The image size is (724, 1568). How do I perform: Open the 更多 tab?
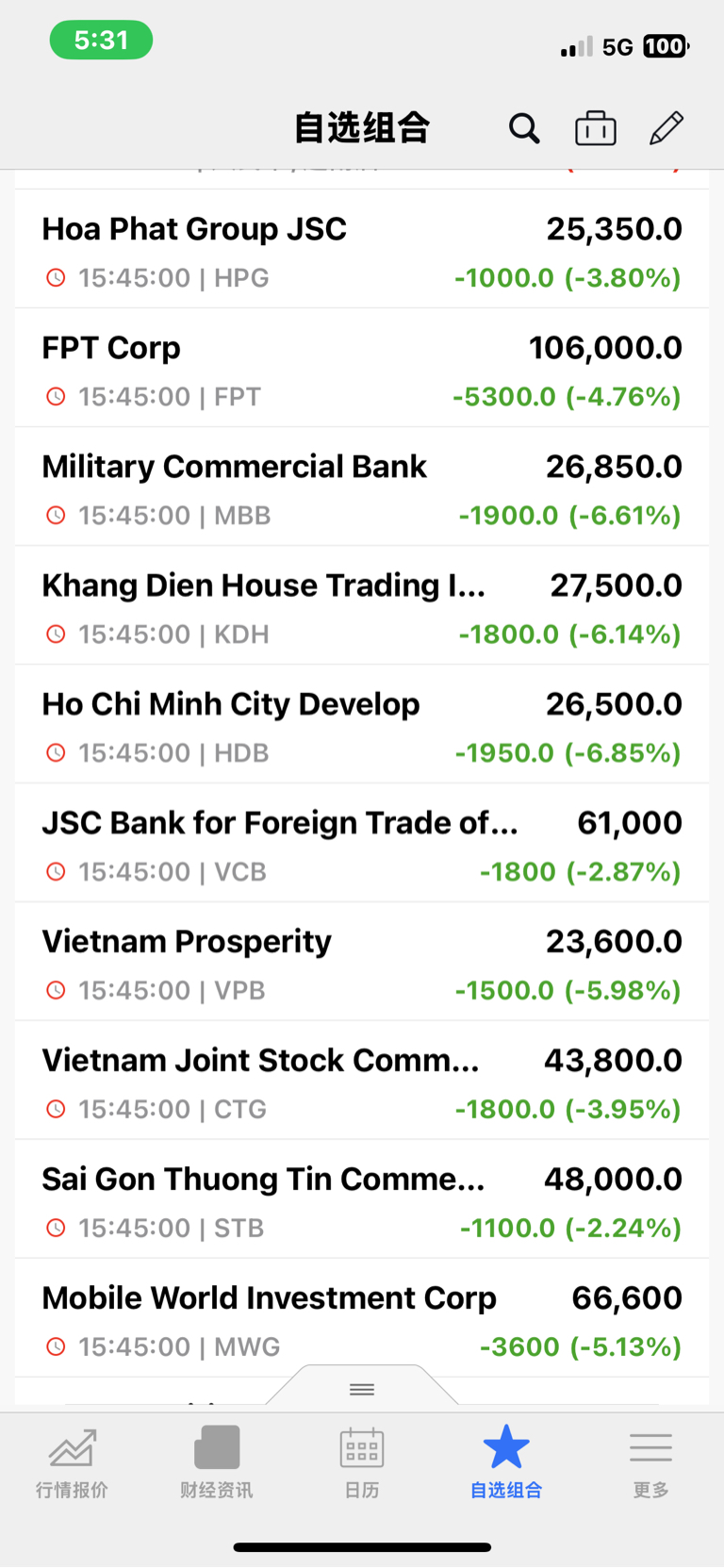click(650, 1462)
